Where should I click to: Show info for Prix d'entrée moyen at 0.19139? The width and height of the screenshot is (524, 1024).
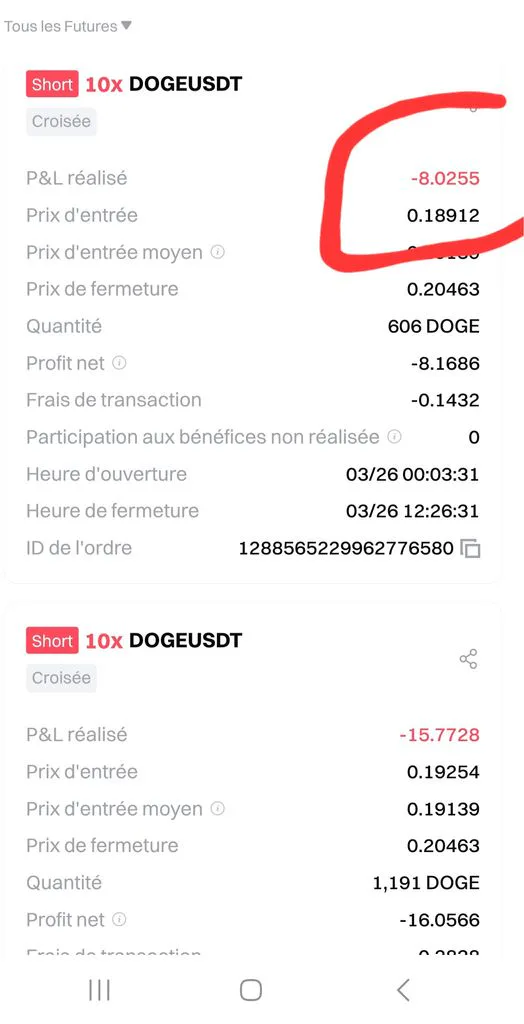(218, 809)
